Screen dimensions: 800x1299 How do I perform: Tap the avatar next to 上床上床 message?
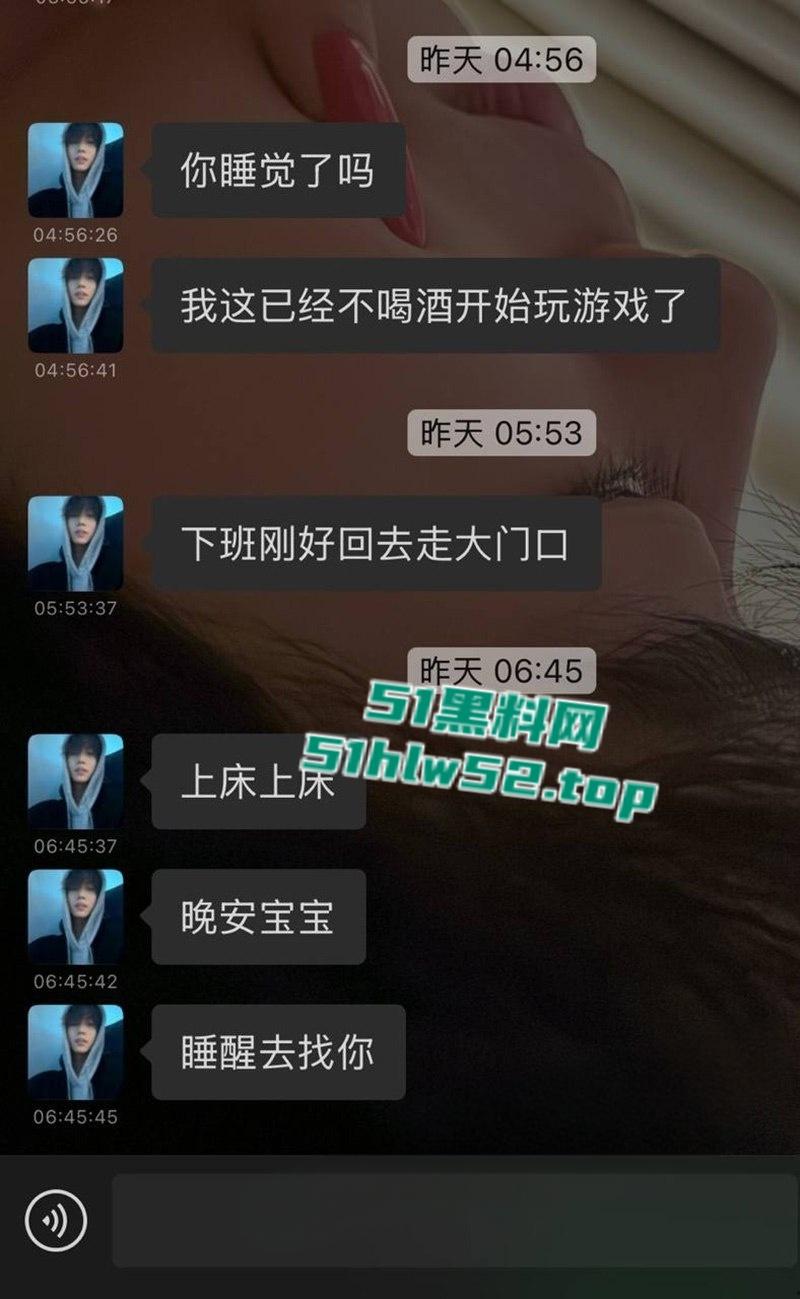(x=76, y=783)
